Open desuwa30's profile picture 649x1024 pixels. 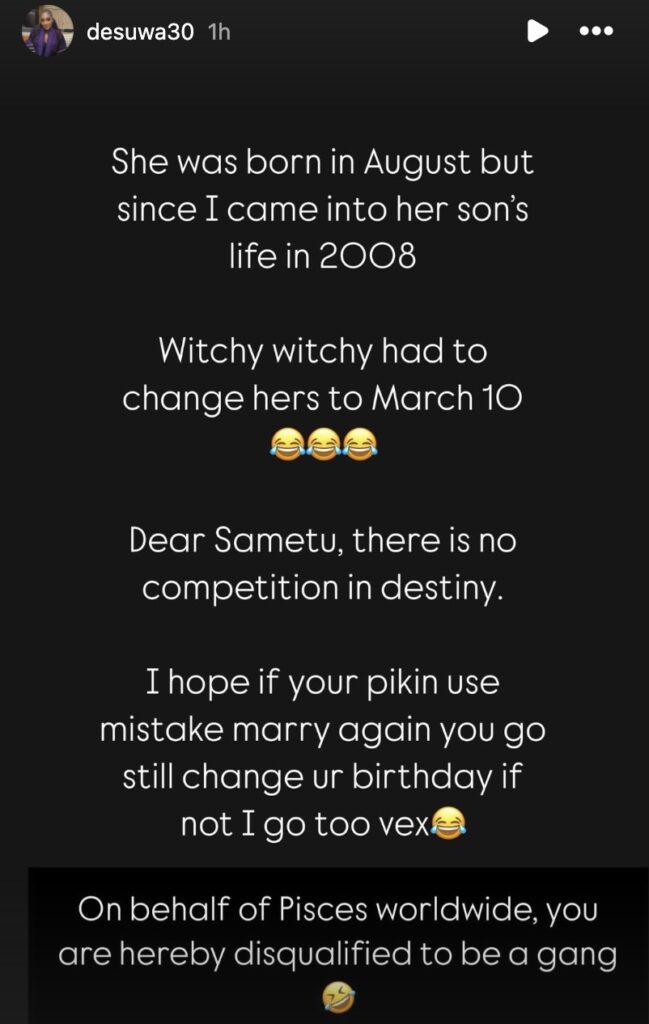(49, 31)
